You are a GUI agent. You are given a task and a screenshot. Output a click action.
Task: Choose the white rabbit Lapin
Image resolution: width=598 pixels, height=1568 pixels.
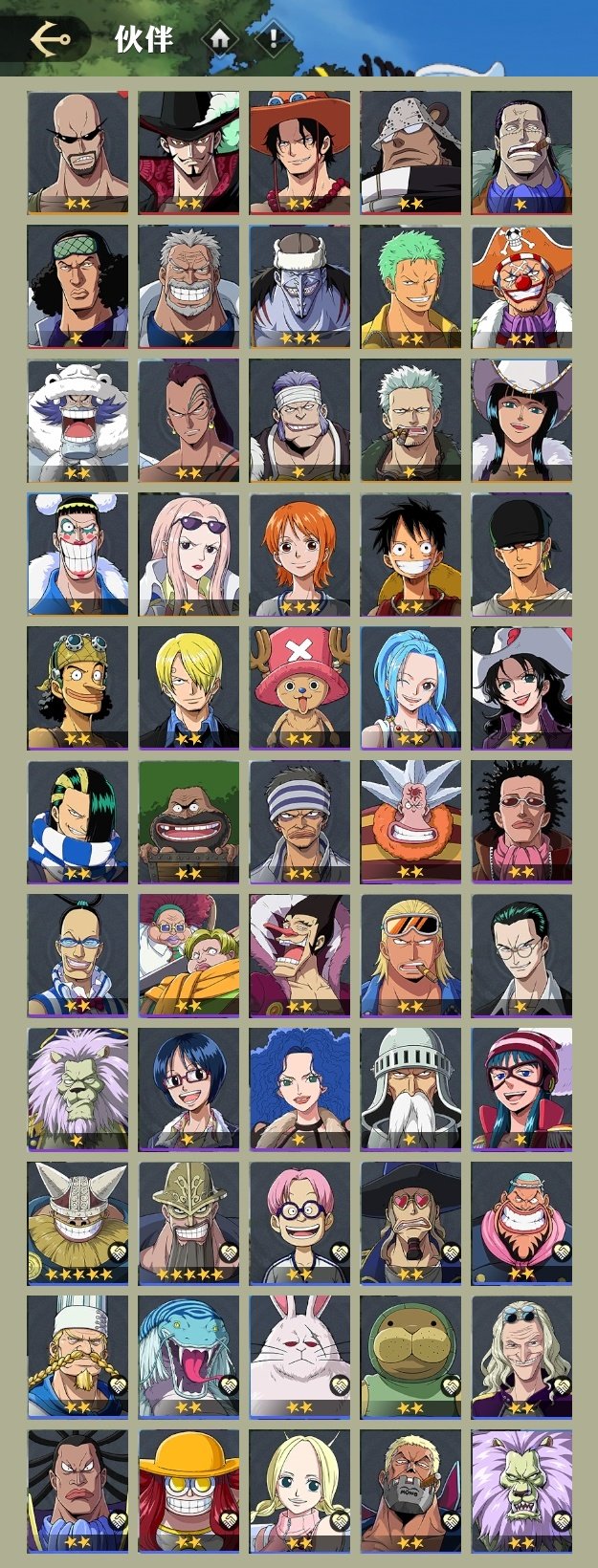coord(299,1357)
